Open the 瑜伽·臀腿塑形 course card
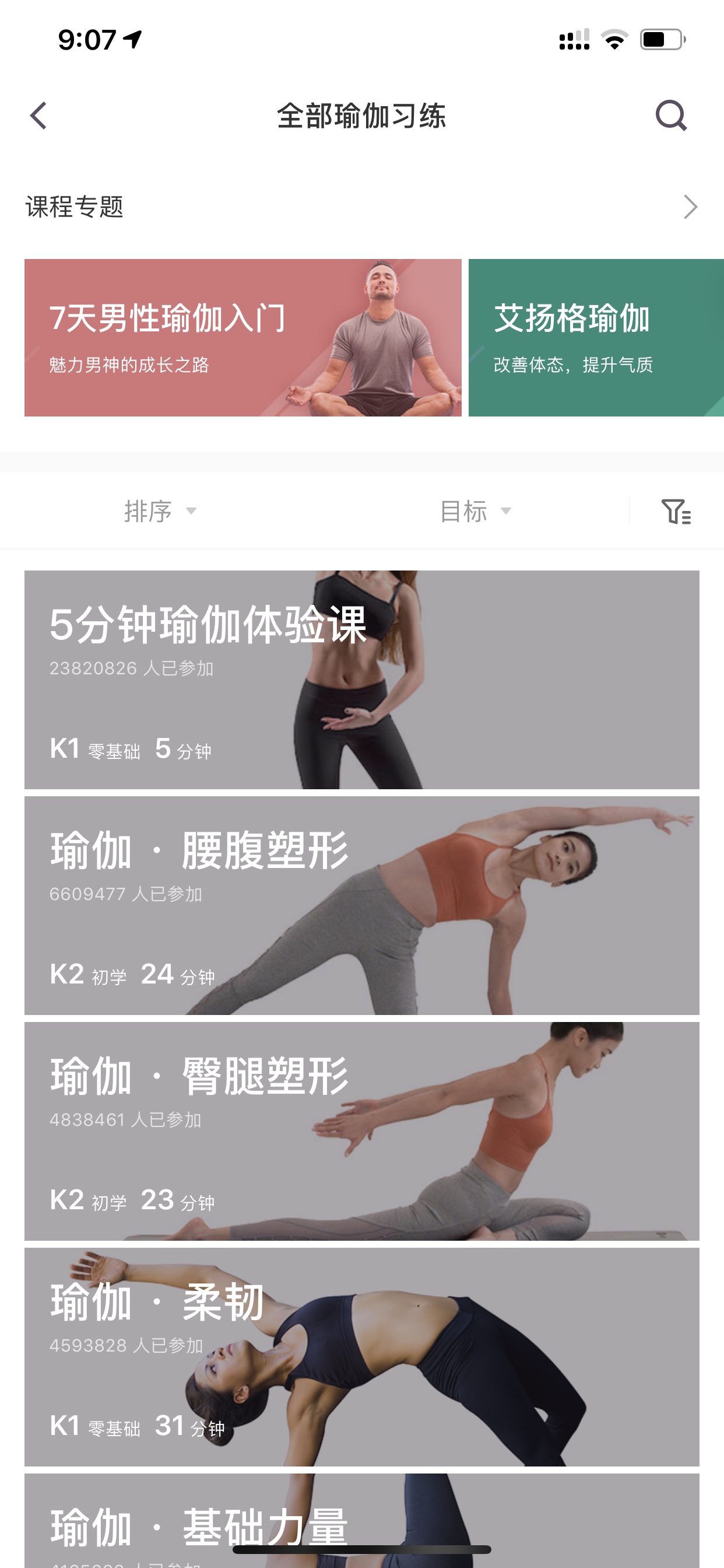The height and width of the screenshot is (1568, 724). coord(362,1131)
